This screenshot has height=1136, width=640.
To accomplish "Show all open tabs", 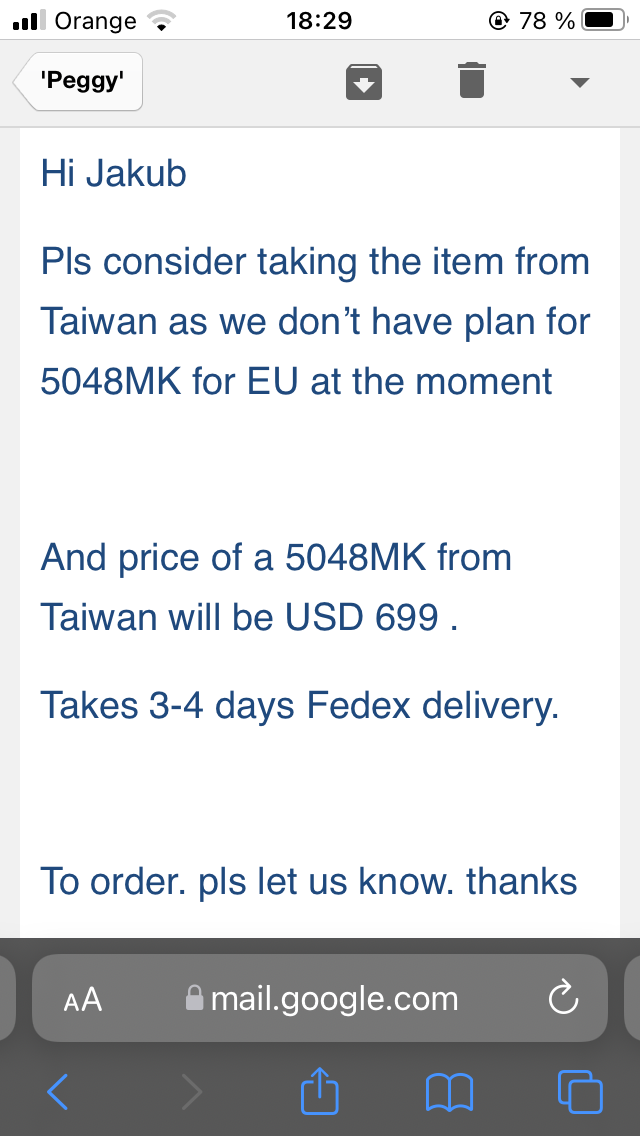I will point(580,1091).
